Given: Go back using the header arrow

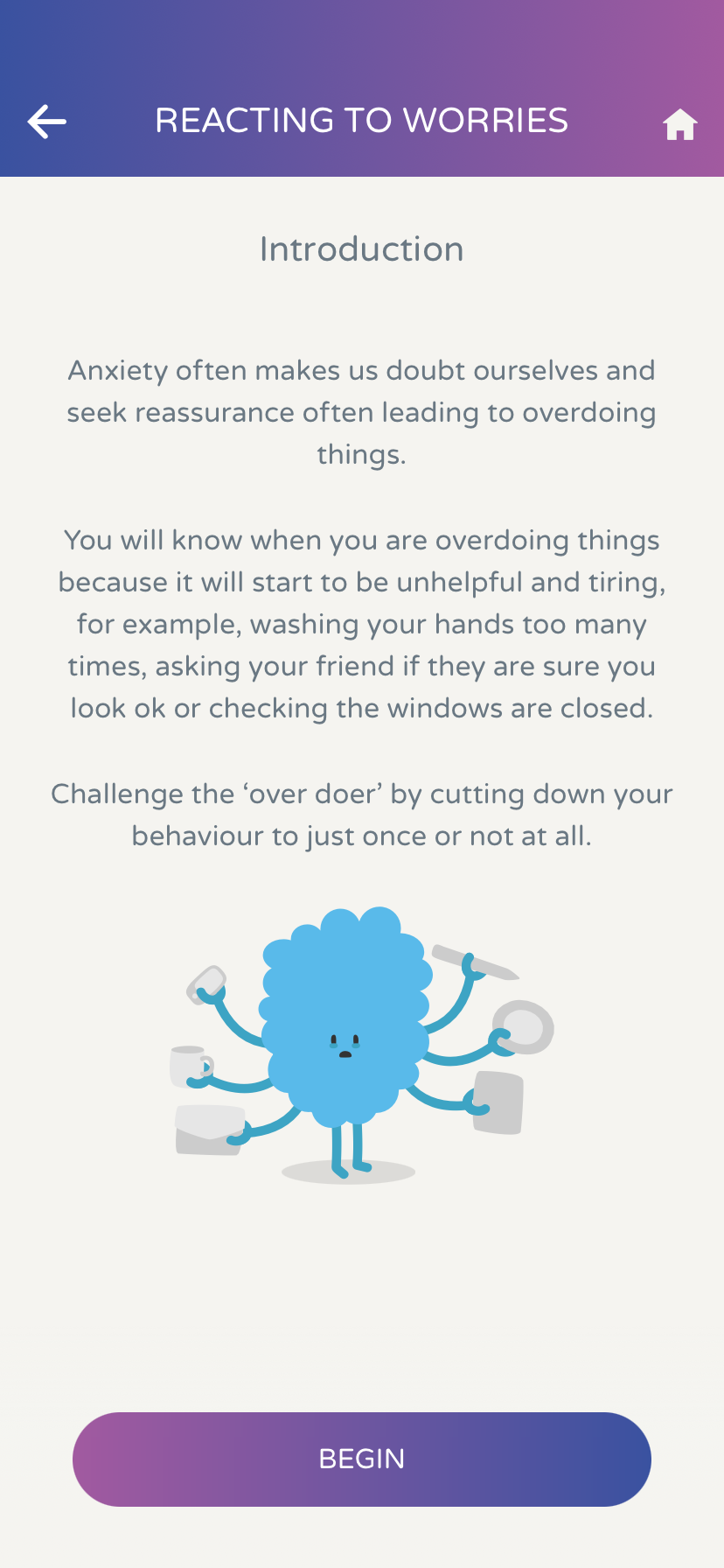Looking at the screenshot, I should tap(47, 122).
